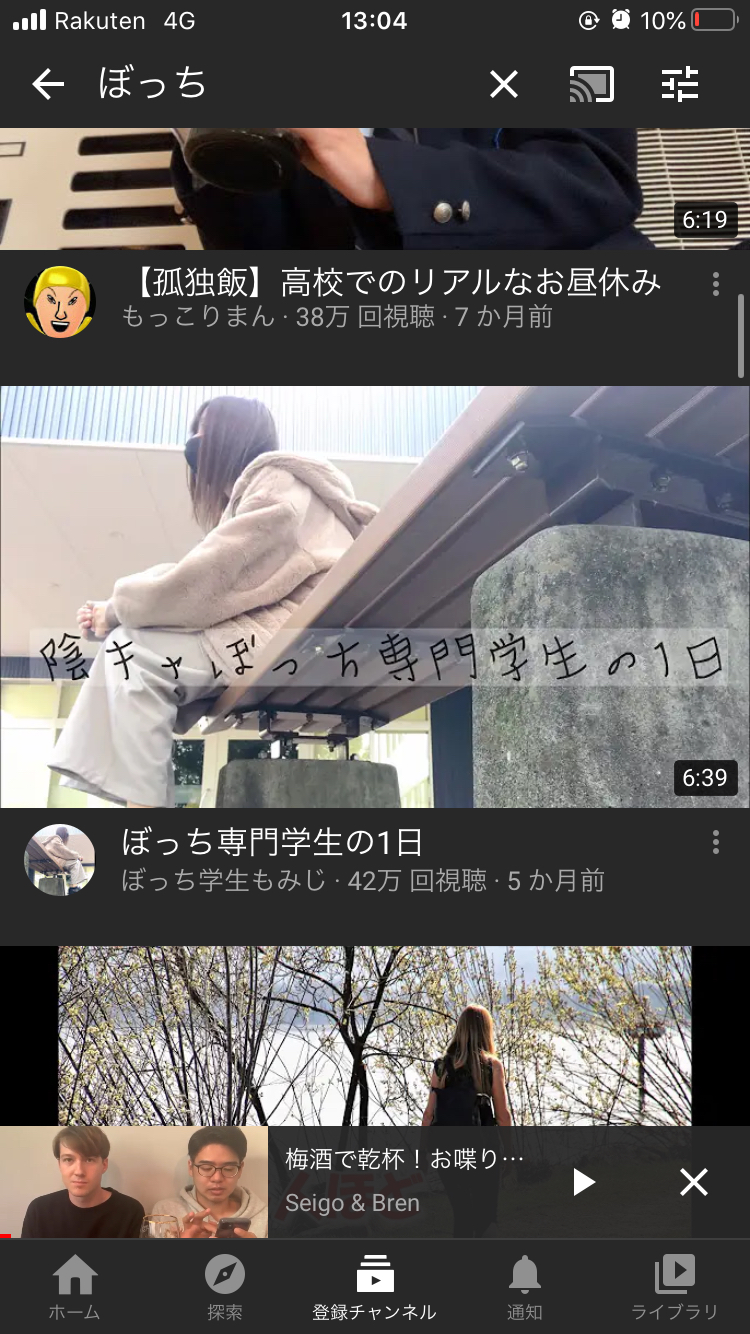Switch to the ライブラリ tab
This screenshot has width=750, height=1334.
(x=675, y=1288)
